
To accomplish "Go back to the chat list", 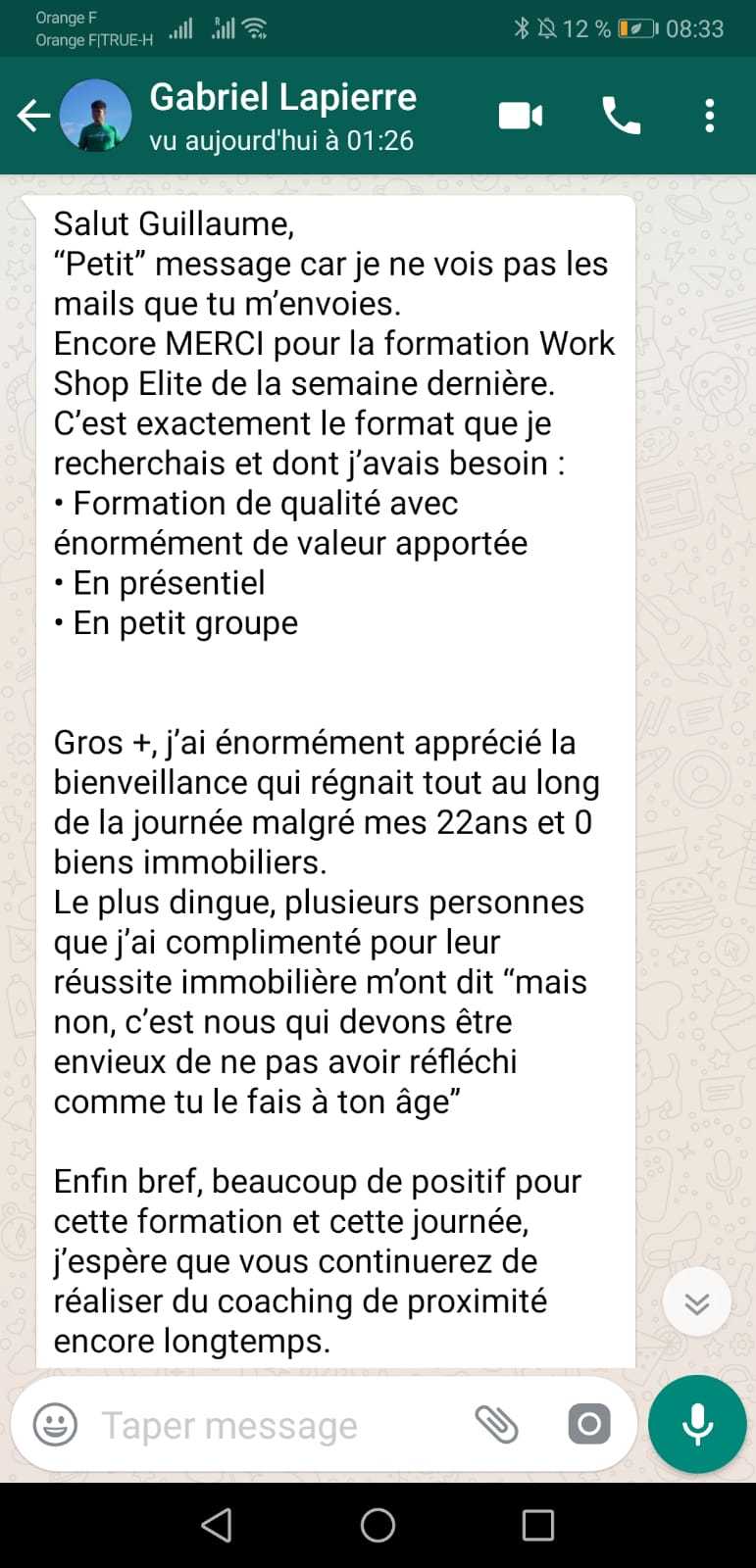I will (33, 117).
